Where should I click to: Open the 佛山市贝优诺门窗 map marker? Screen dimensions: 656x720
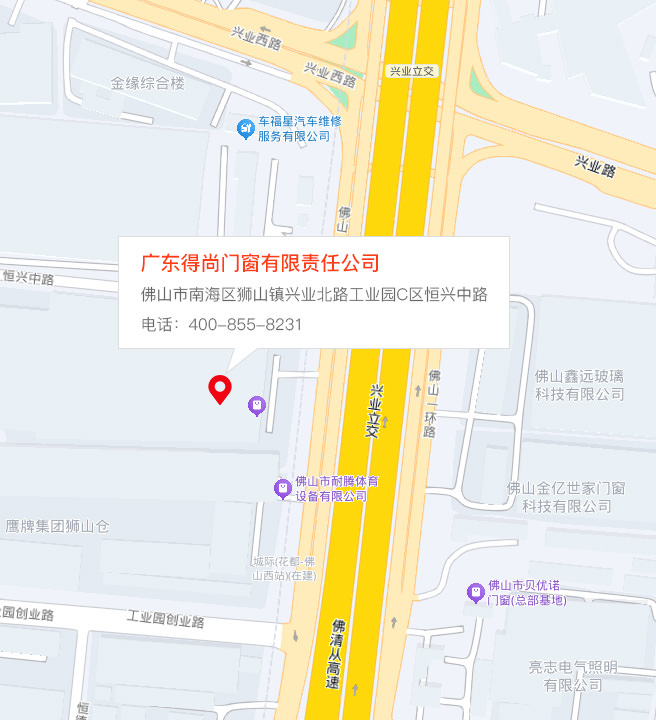pyautogui.click(x=476, y=592)
